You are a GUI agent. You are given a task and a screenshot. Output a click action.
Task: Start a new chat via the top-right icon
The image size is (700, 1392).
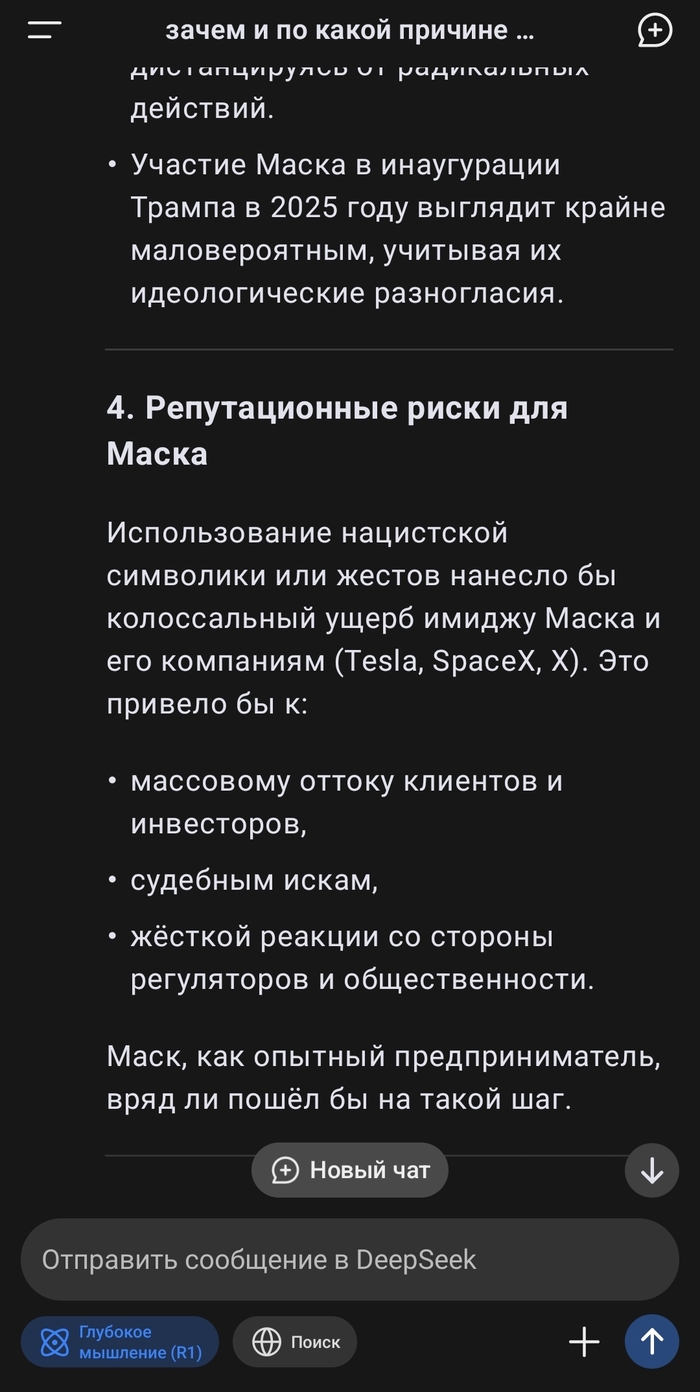click(x=654, y=31)
